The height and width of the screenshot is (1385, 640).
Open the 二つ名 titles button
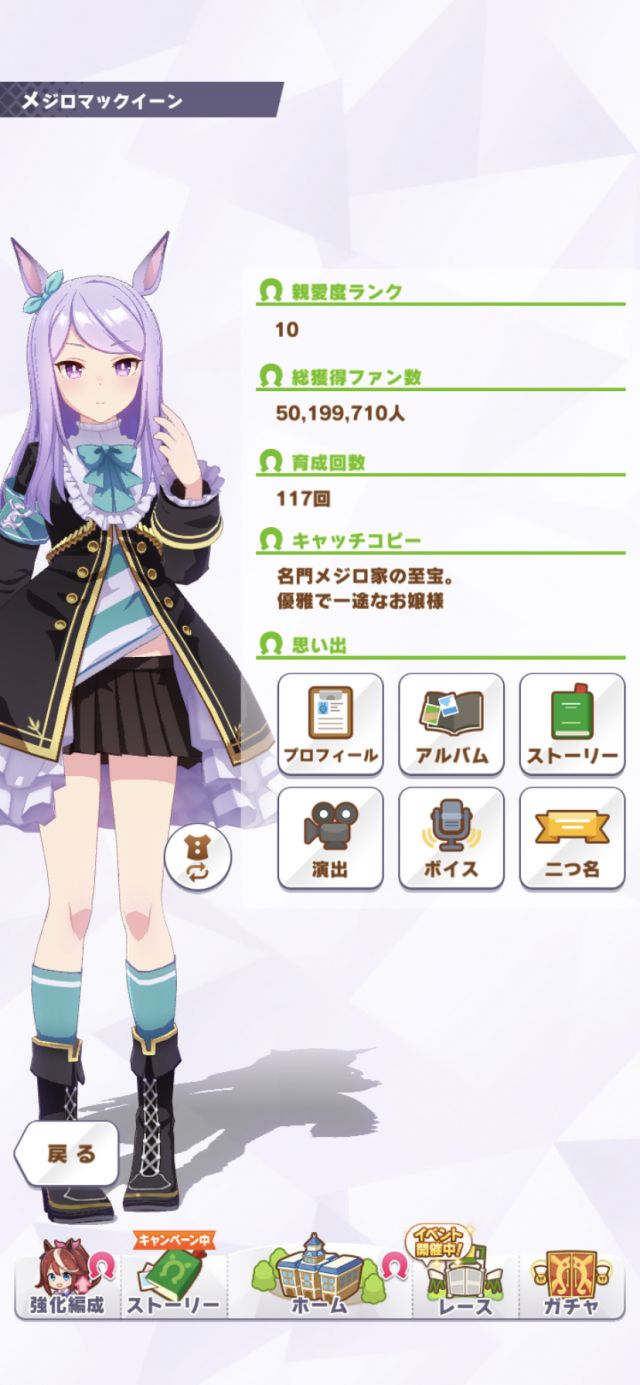[572, 838]
